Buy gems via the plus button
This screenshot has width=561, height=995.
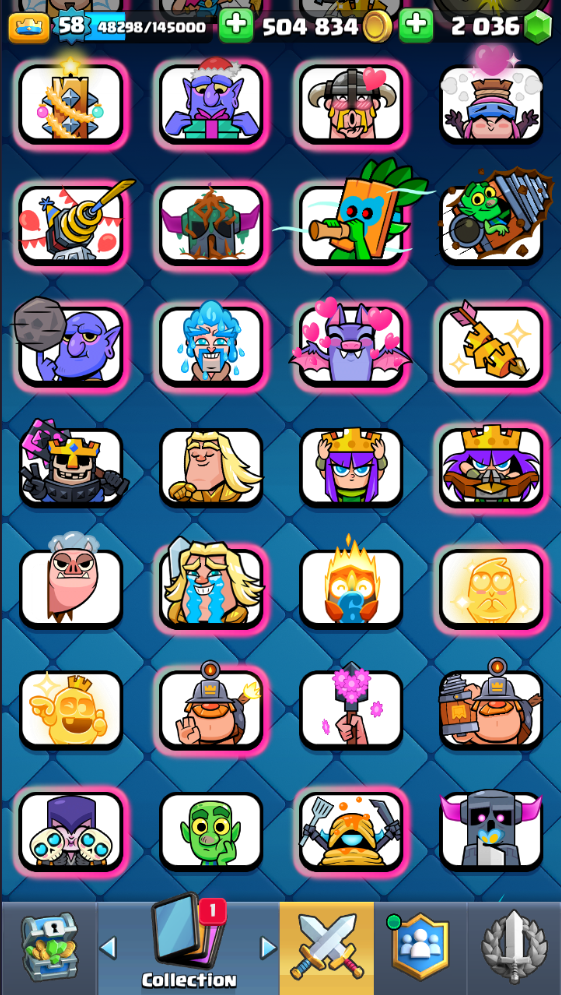pyautogui.click(x=416, y=25)
